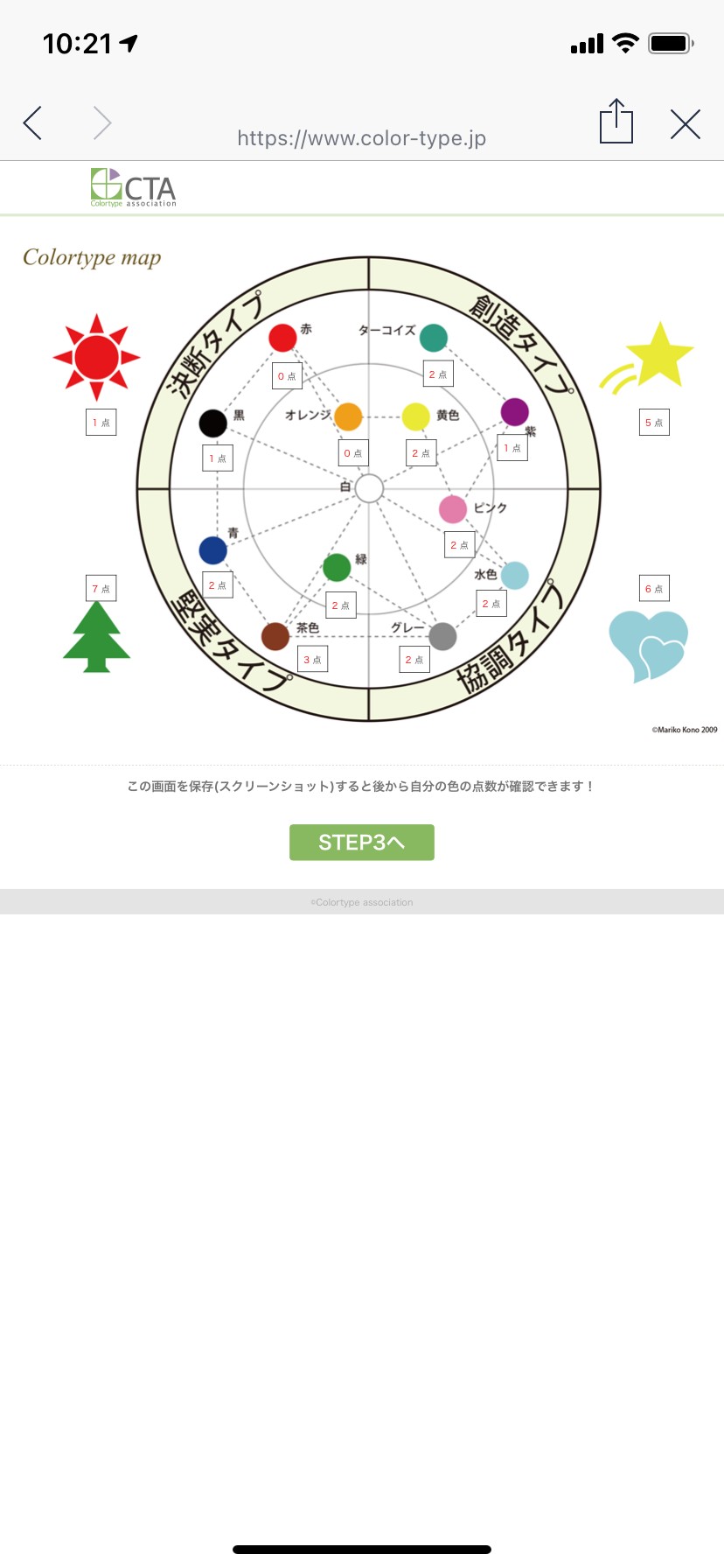Open the share sheet
The image size is (724, 1568).
click(616, 121)
